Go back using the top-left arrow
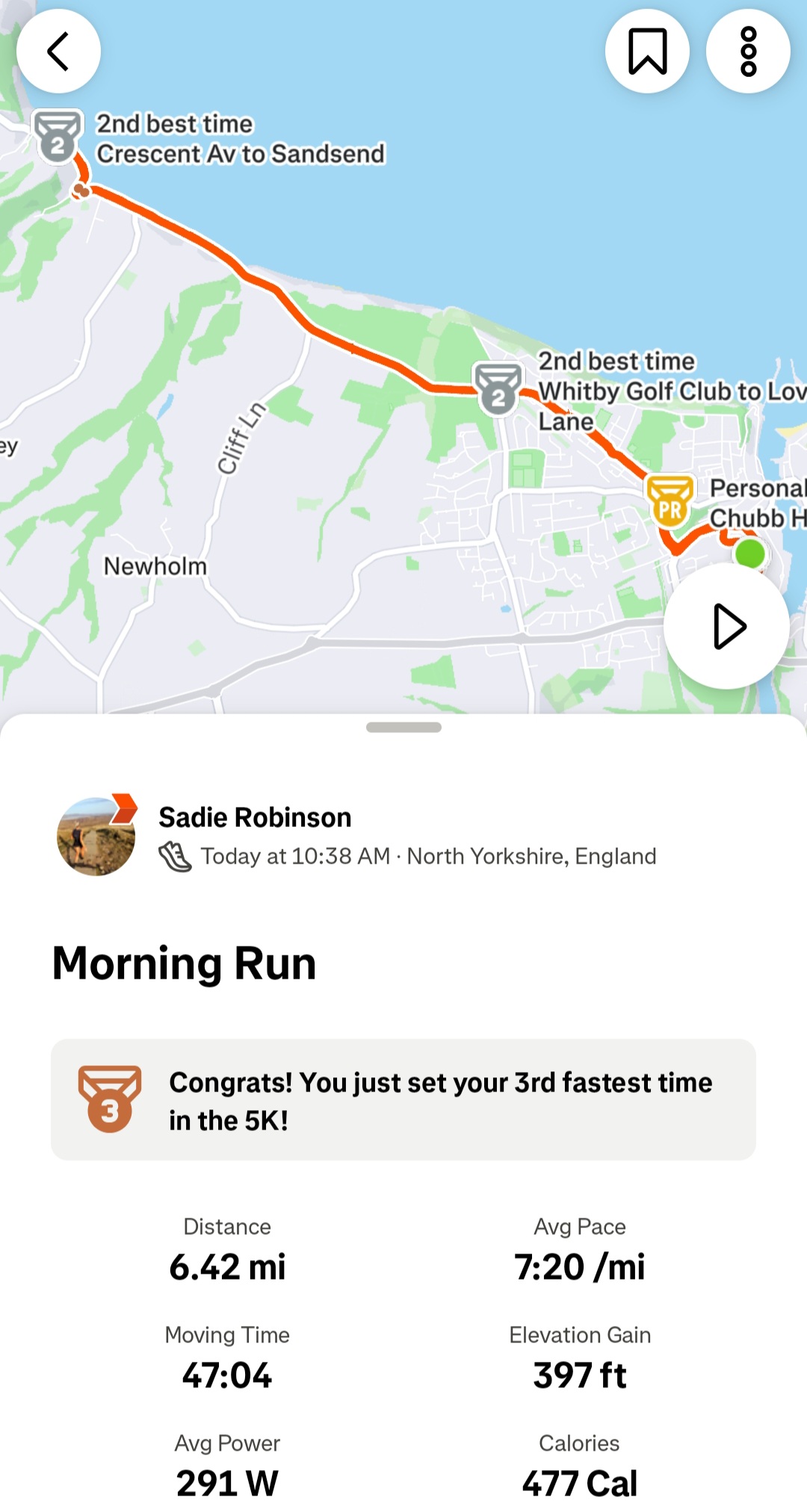Viewport: 807px width, 1512px height. [x=58, y=51]
